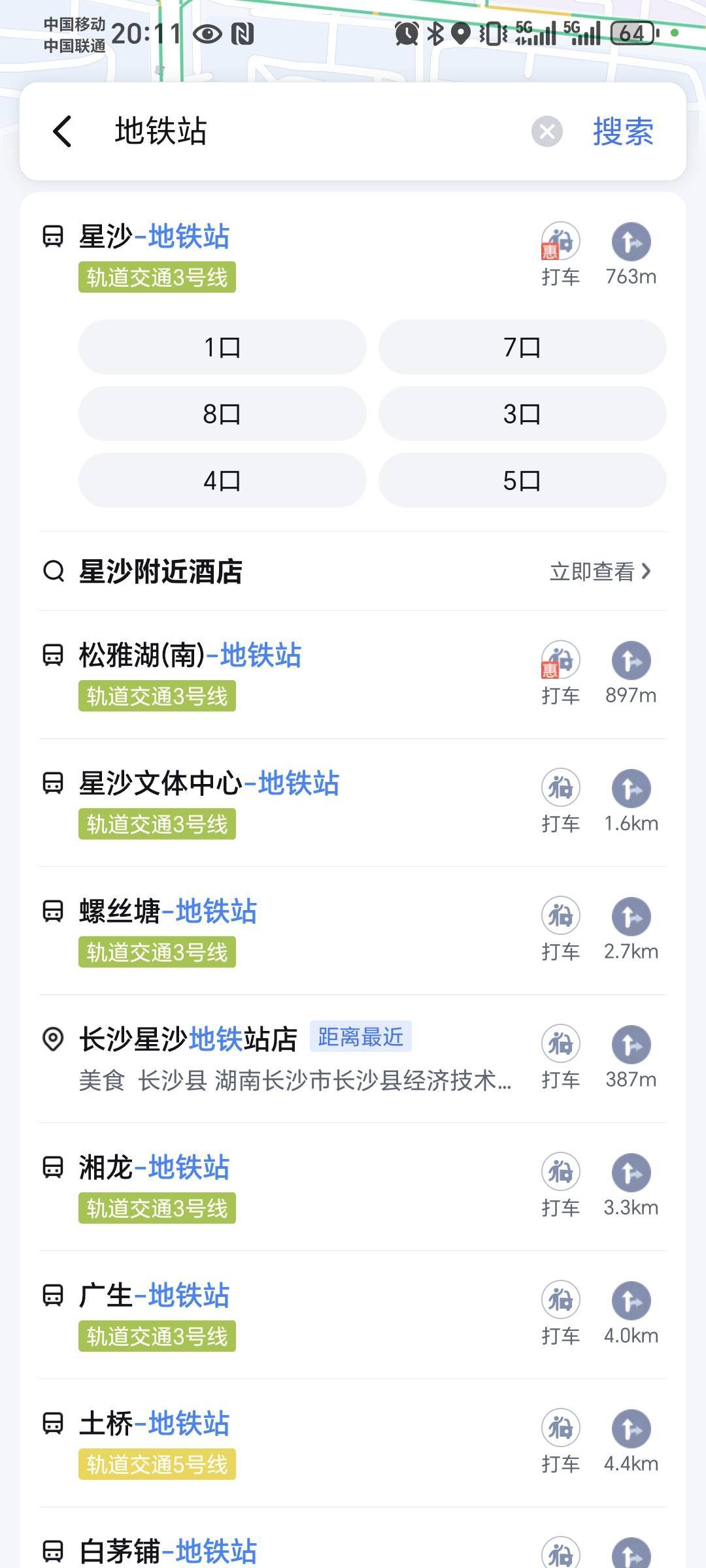Screen dimensions: 706x1568
Task: Tap the 搜索 button
Action: pyautogui.click(x=623, y=132)
